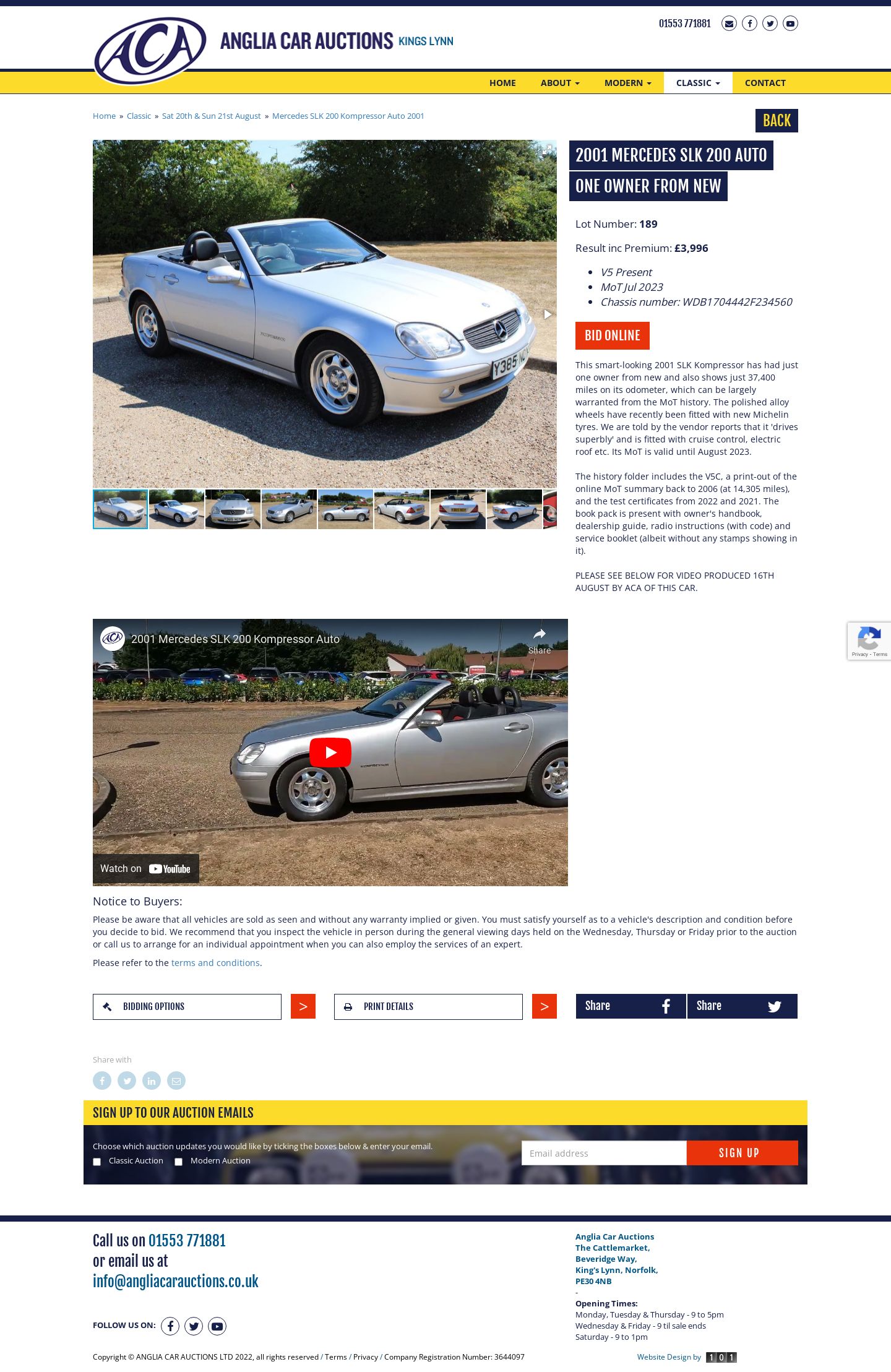Enlarge the main car photo to fullscreen
This screenshot has width=891, height=1372.
point(547,150)
